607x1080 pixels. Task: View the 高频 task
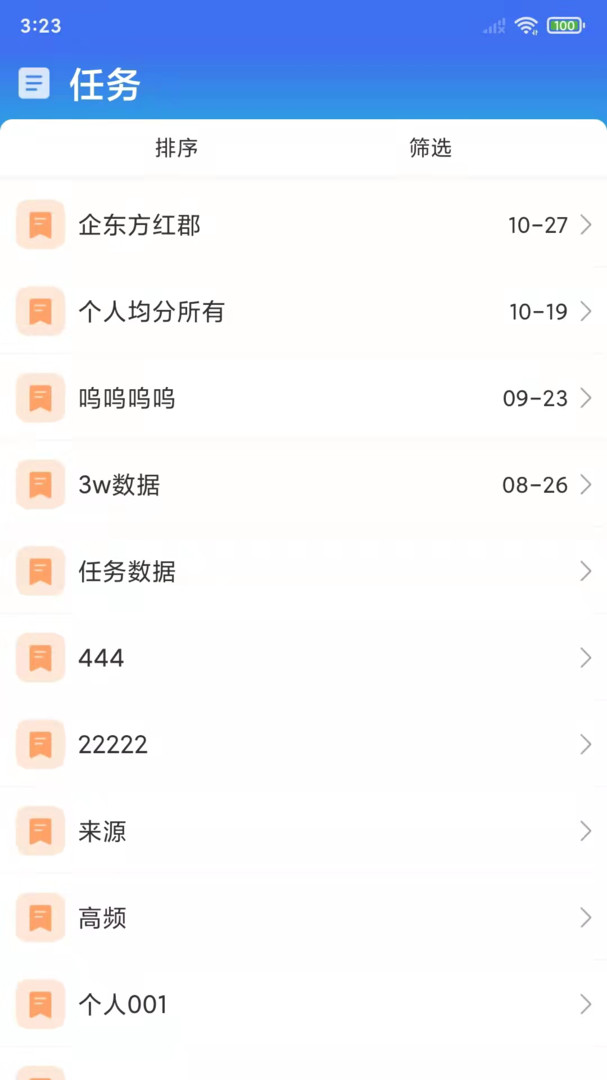click(x=303, y=918)
